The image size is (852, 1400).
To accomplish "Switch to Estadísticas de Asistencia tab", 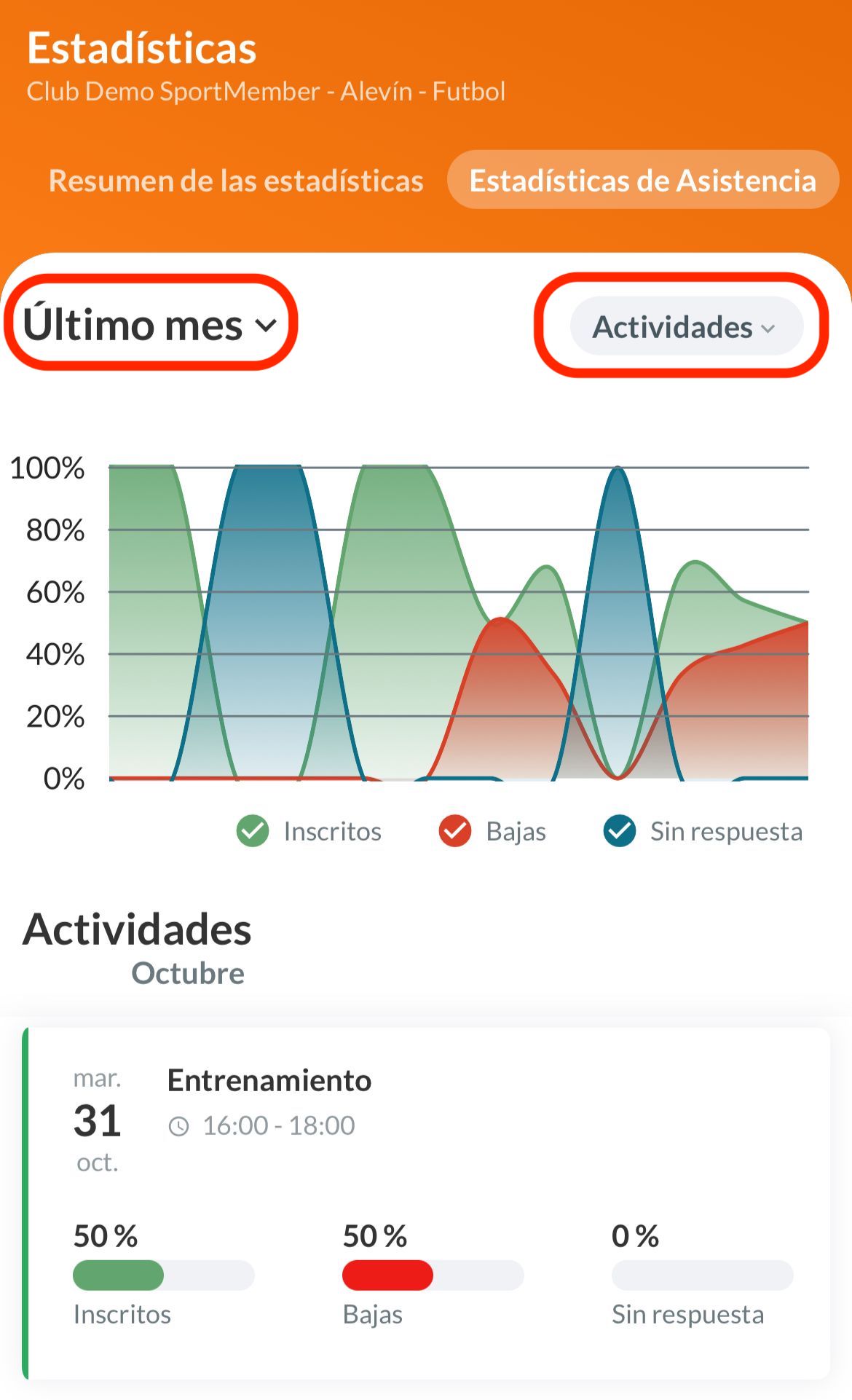I will [644, 181].
